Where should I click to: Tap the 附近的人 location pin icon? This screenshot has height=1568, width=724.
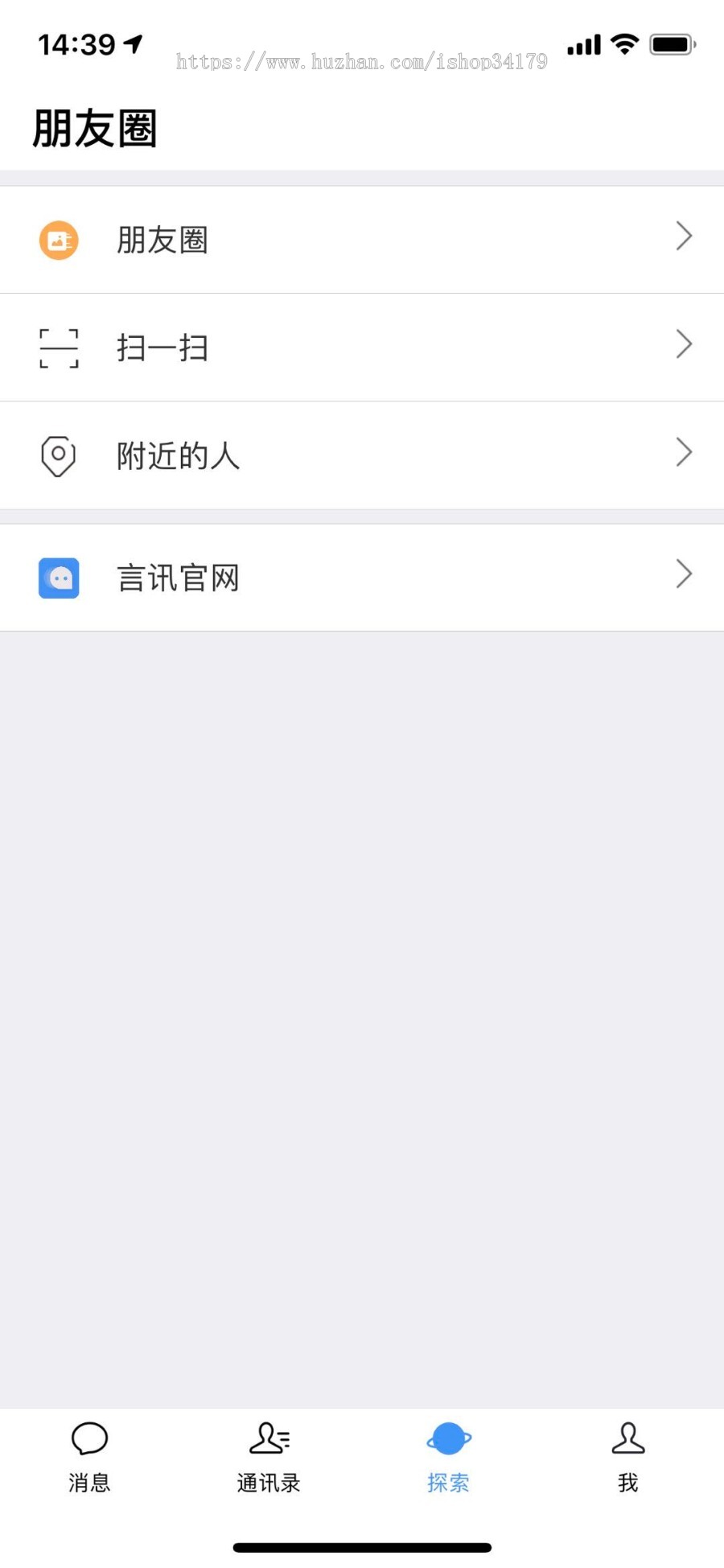[58, 455]
